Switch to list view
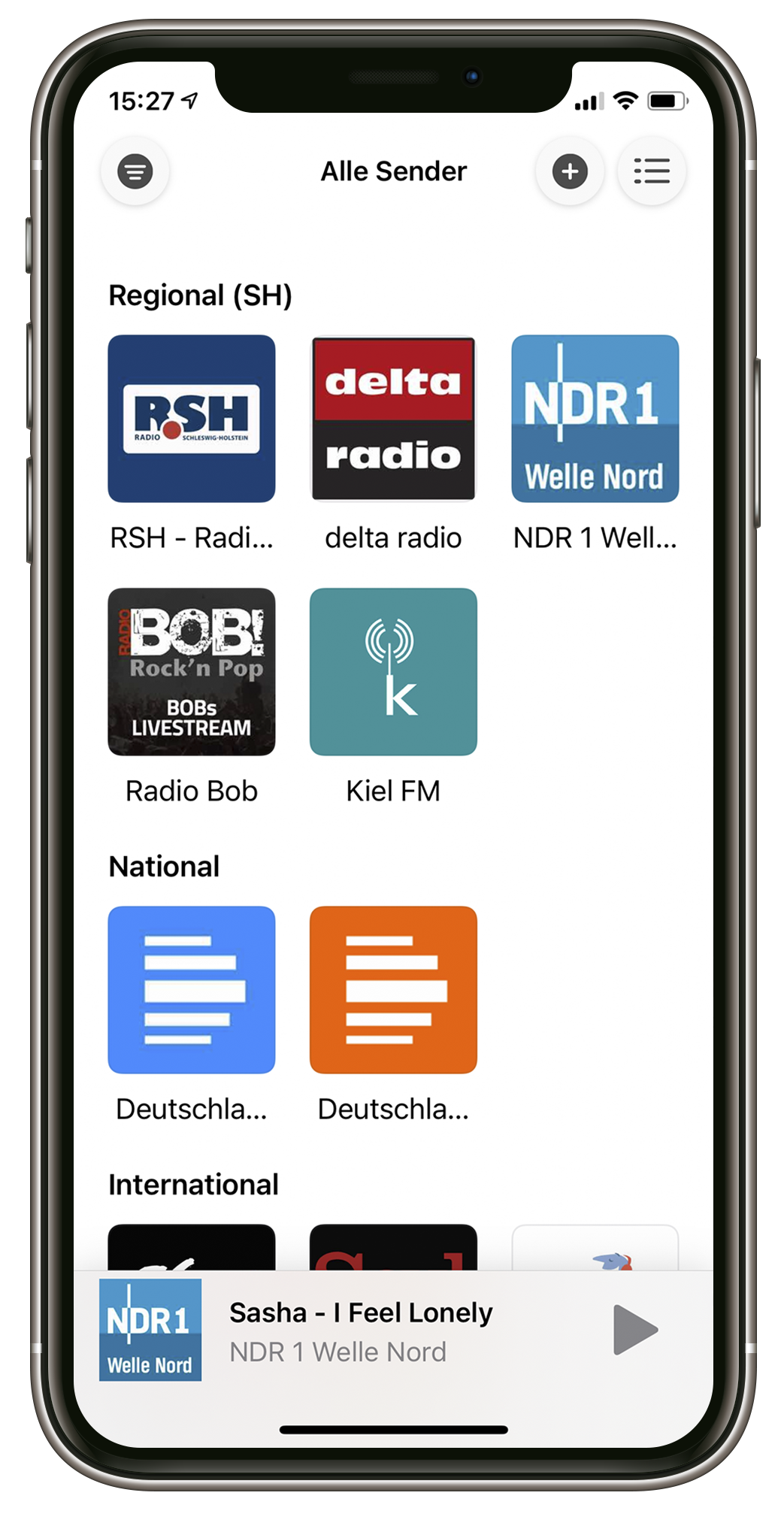The width and height of the screenshot is (784, 1535). point(651,171)
